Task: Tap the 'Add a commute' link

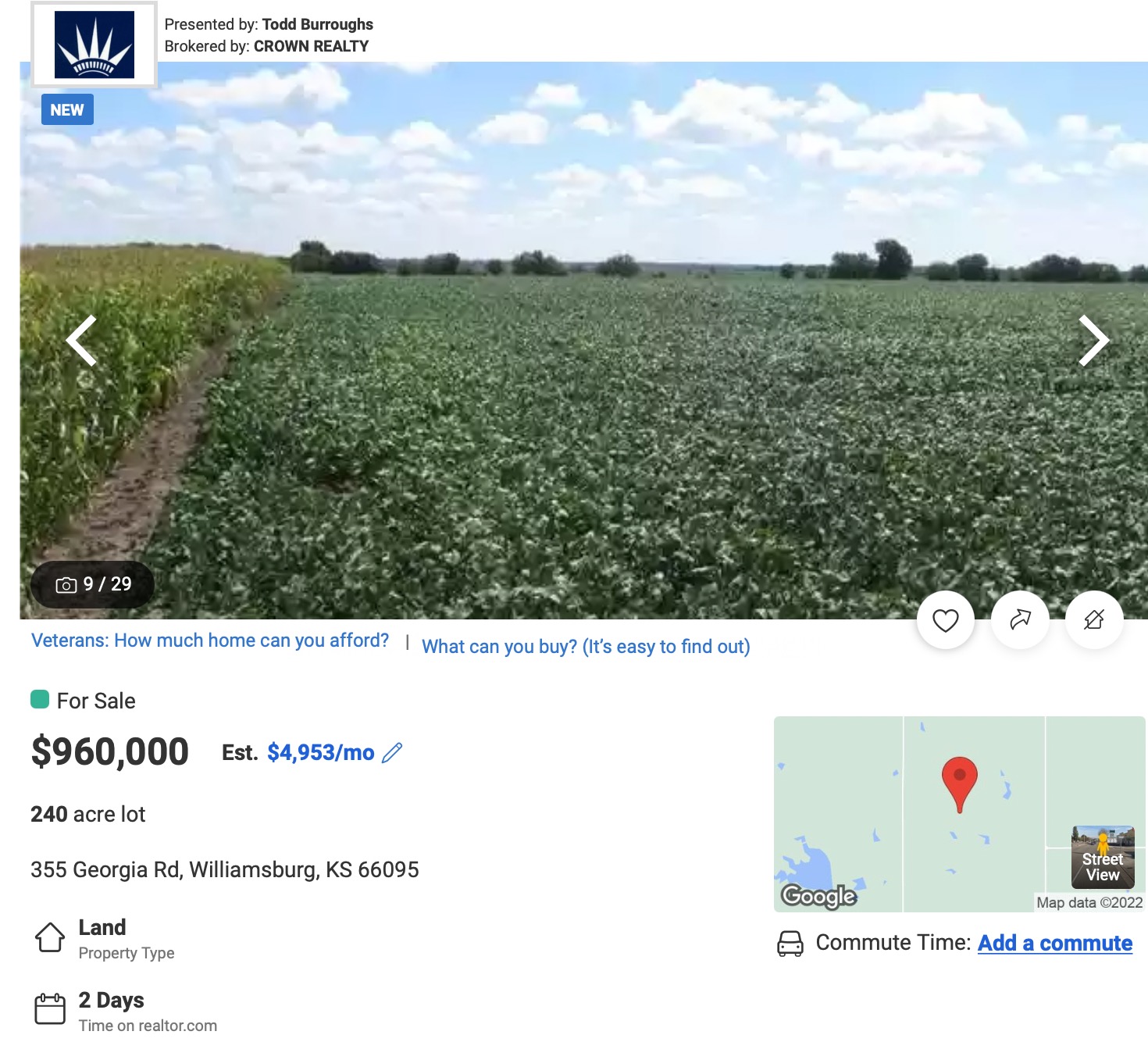Action: click(x=1054, y=944)
